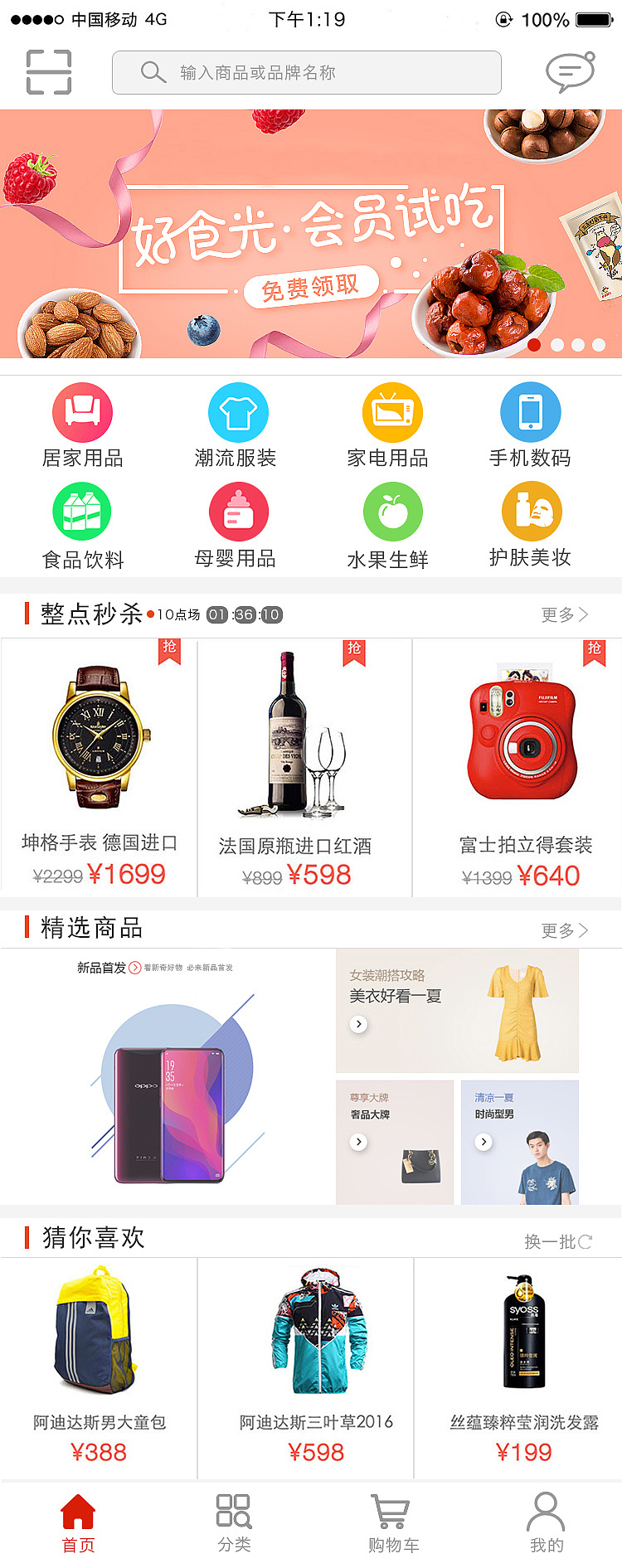This screenshot has width=622, height=1568.
Task: Select the 潮流服装 fashion category icon
Action: click(x=238, y=412)
